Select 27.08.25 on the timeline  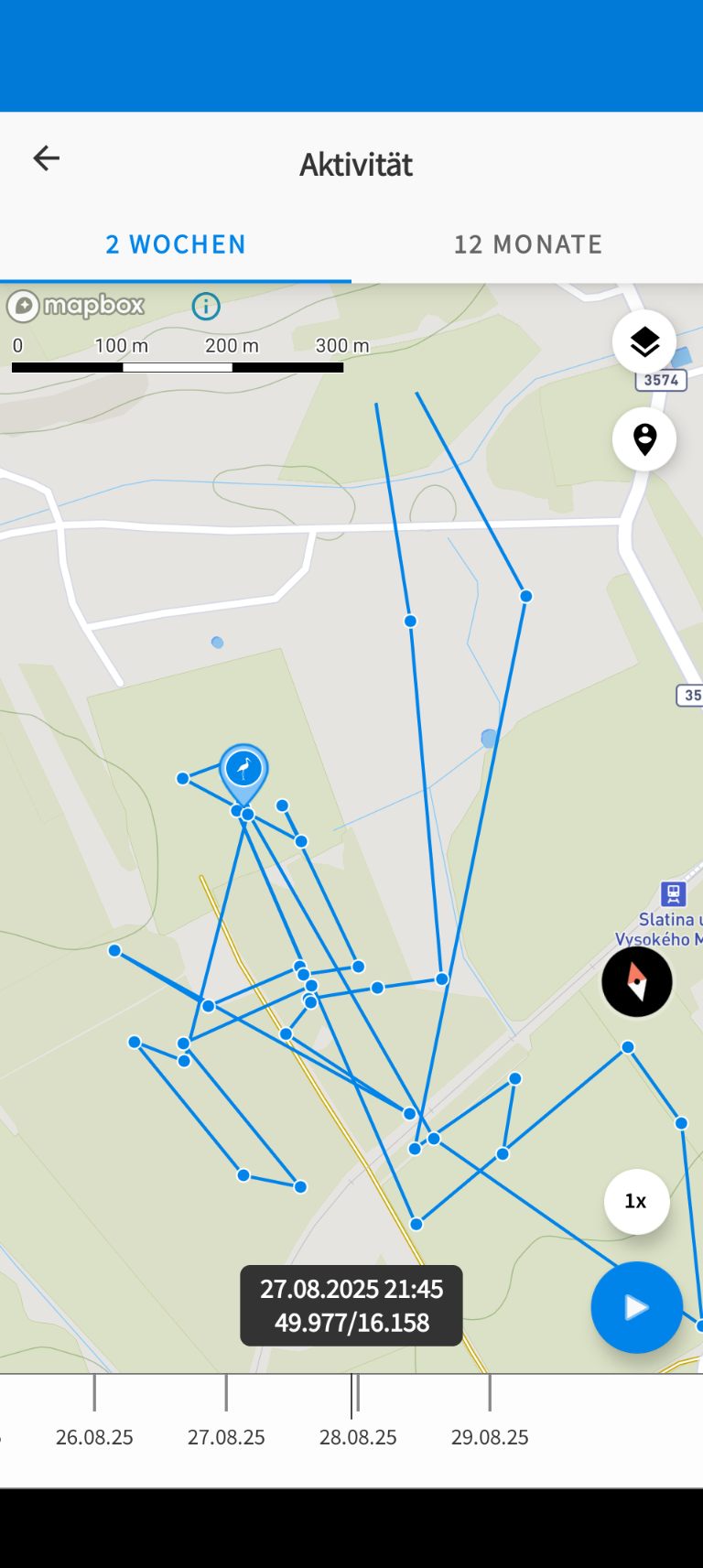click(x=226, y=1436)
